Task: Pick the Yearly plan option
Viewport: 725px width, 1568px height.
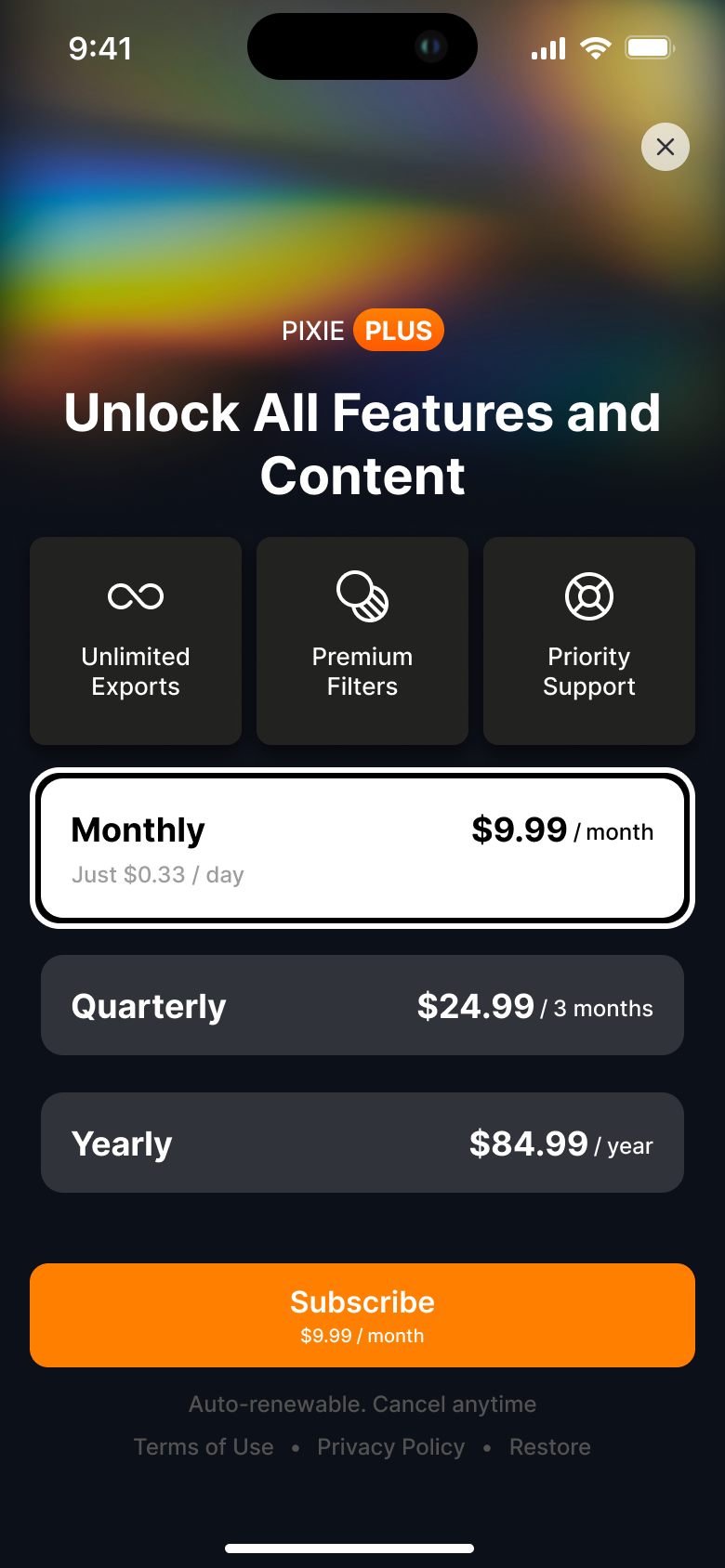Action: click(362, 1143)
